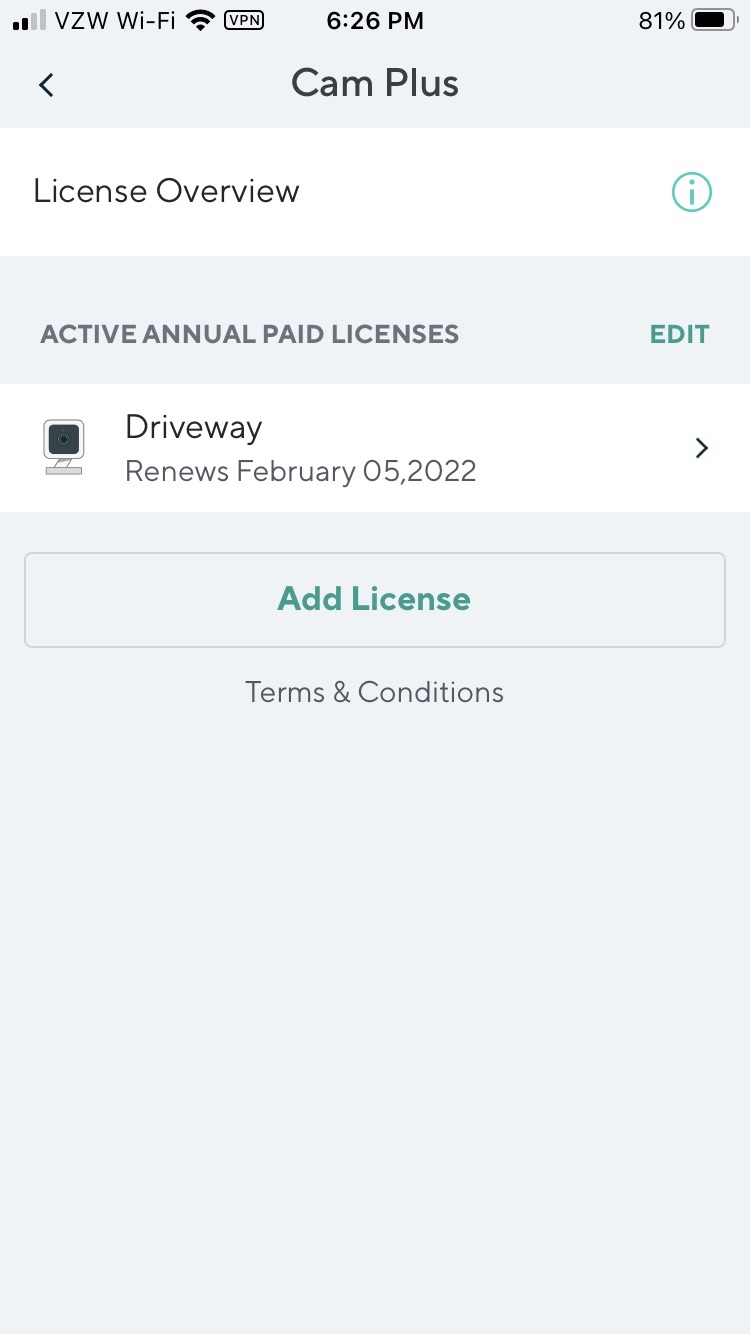
Task: Add a new license
Action: tap(375, 599)
